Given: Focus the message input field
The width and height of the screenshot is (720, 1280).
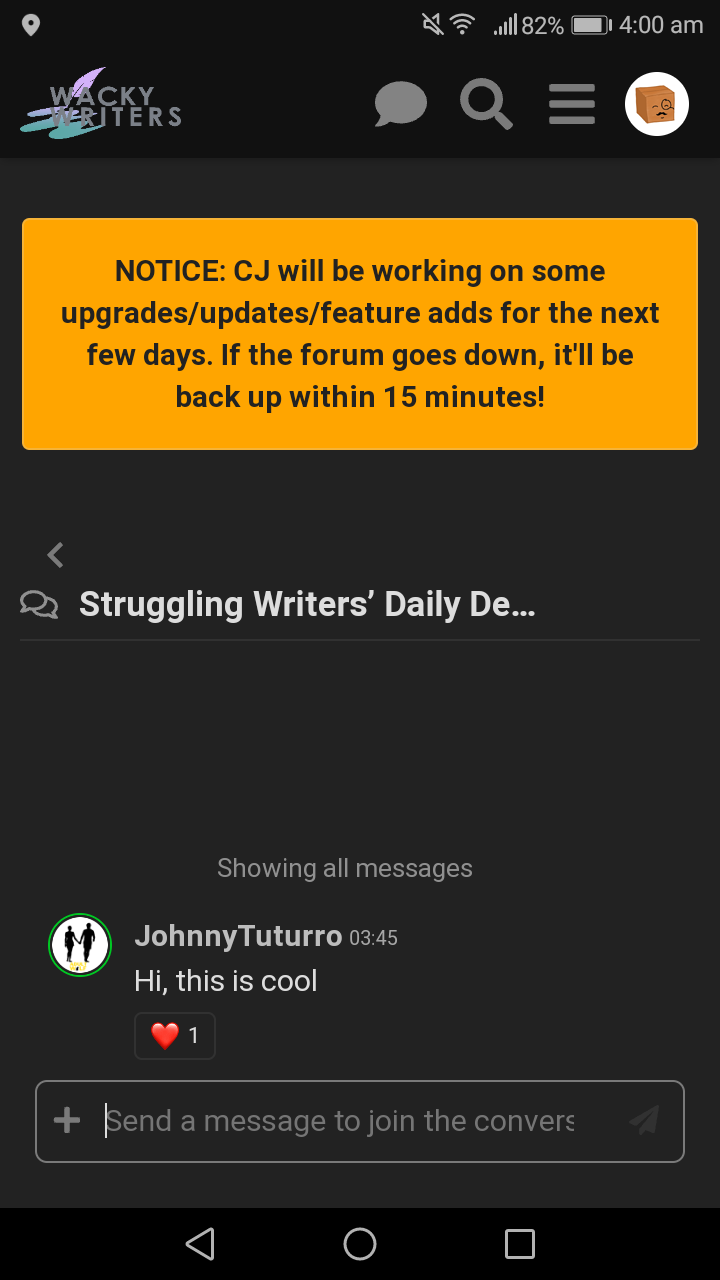Looking at the screenshot, I should click(340, 1121).
